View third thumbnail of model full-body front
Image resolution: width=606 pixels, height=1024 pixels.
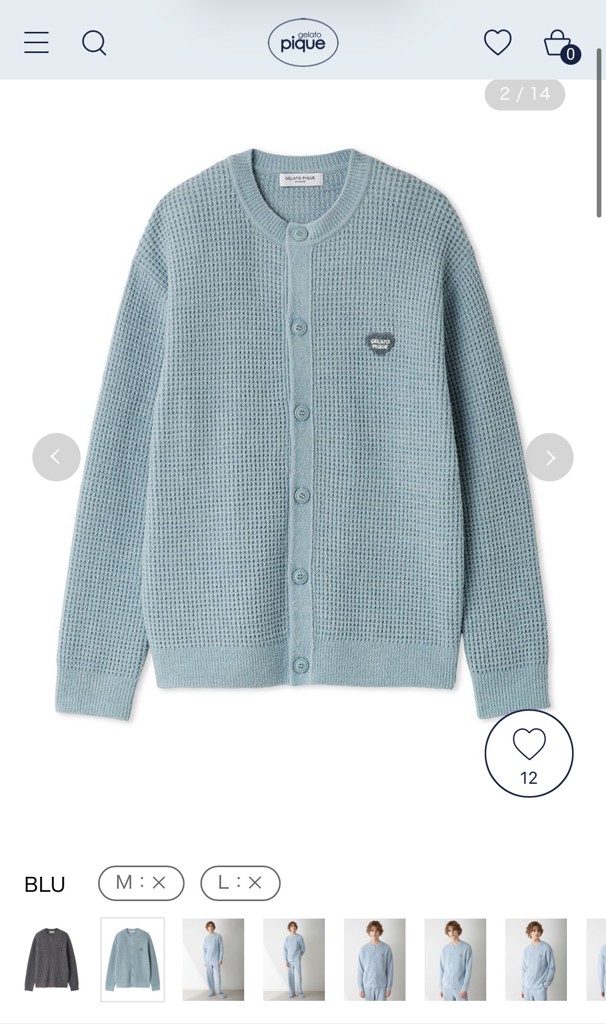(213, 959)
